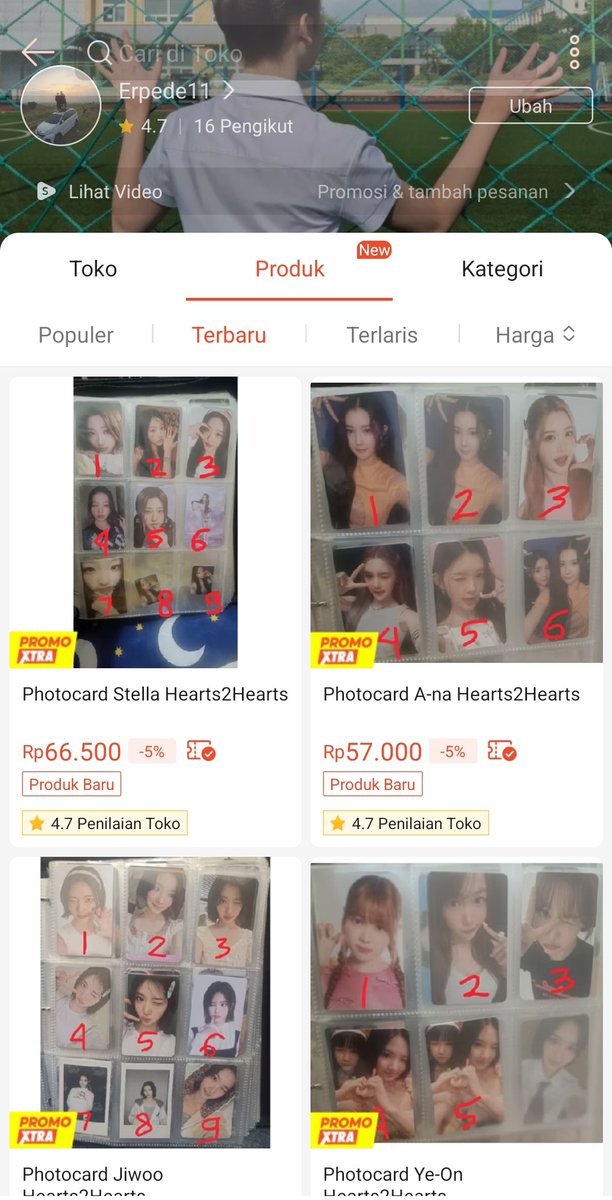
Task: Sort products by Terlaris
Action: tap(382, 335)
